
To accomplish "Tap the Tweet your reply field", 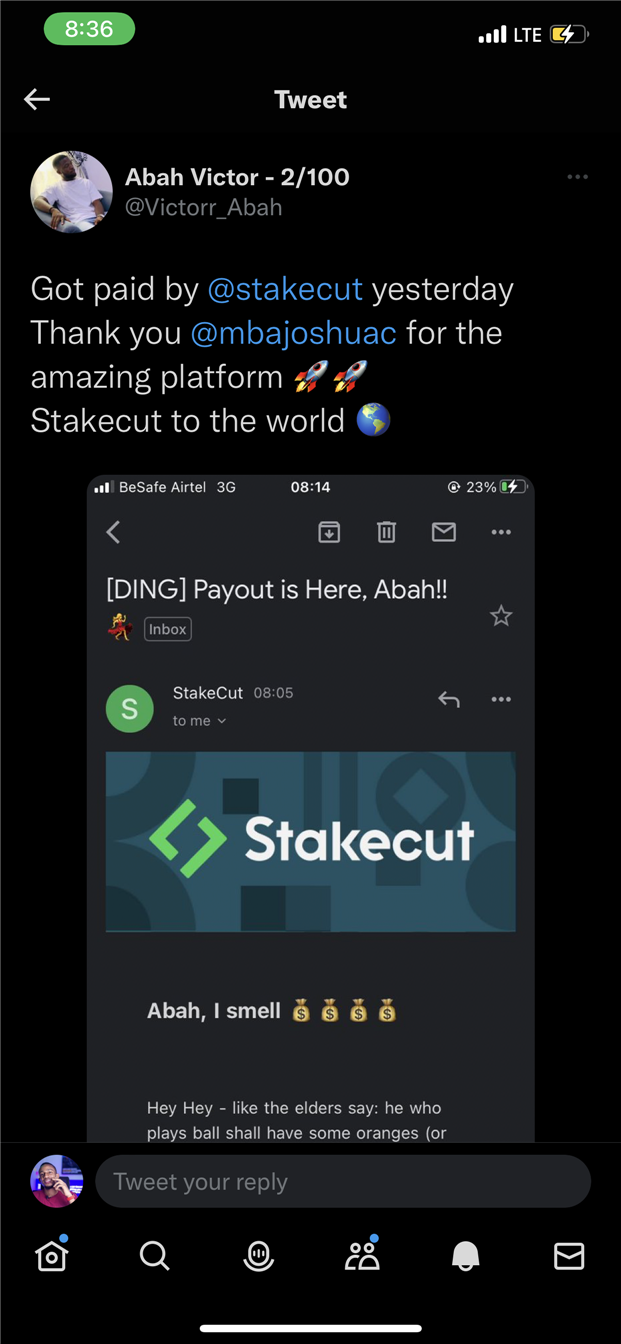I will [x=343, y=1182].
